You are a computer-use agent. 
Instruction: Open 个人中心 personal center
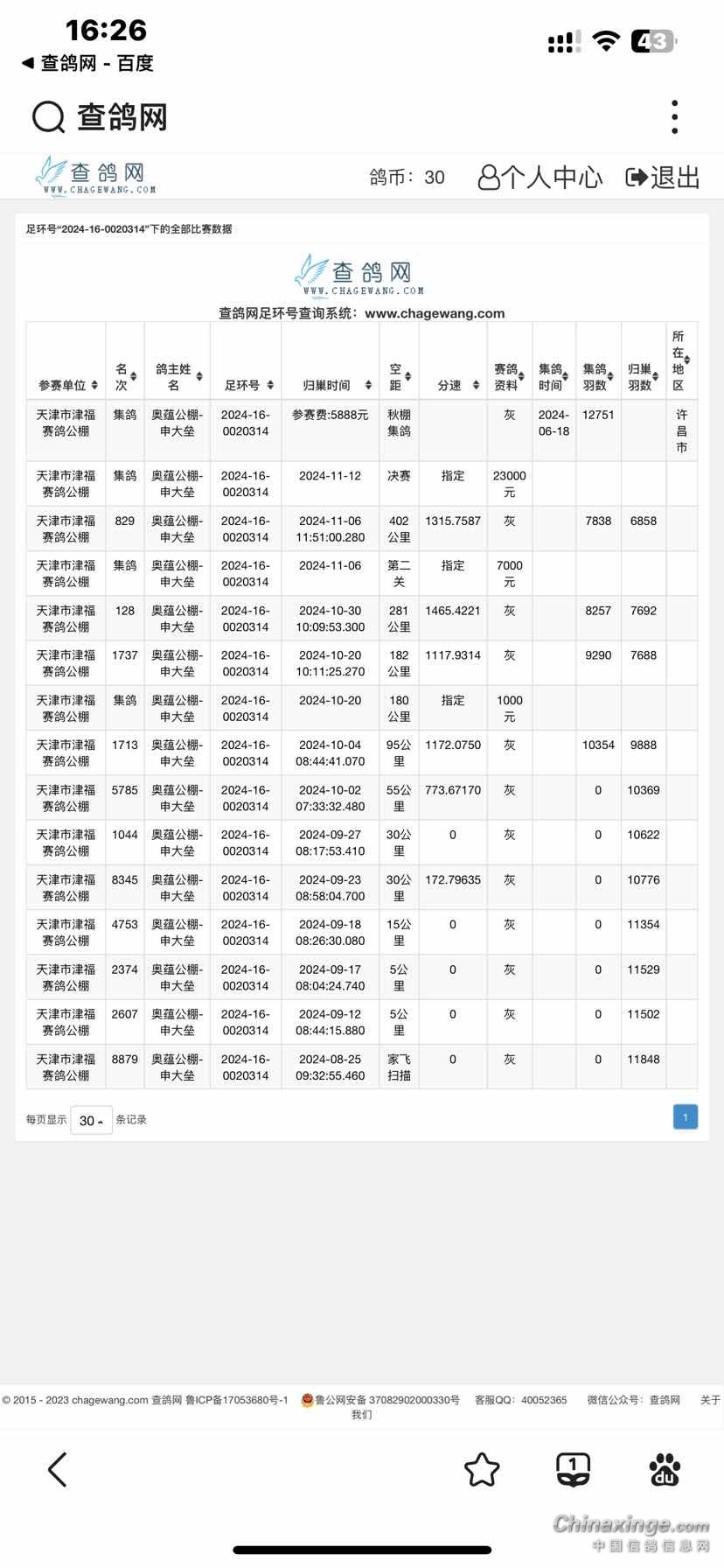coord(540,178)
